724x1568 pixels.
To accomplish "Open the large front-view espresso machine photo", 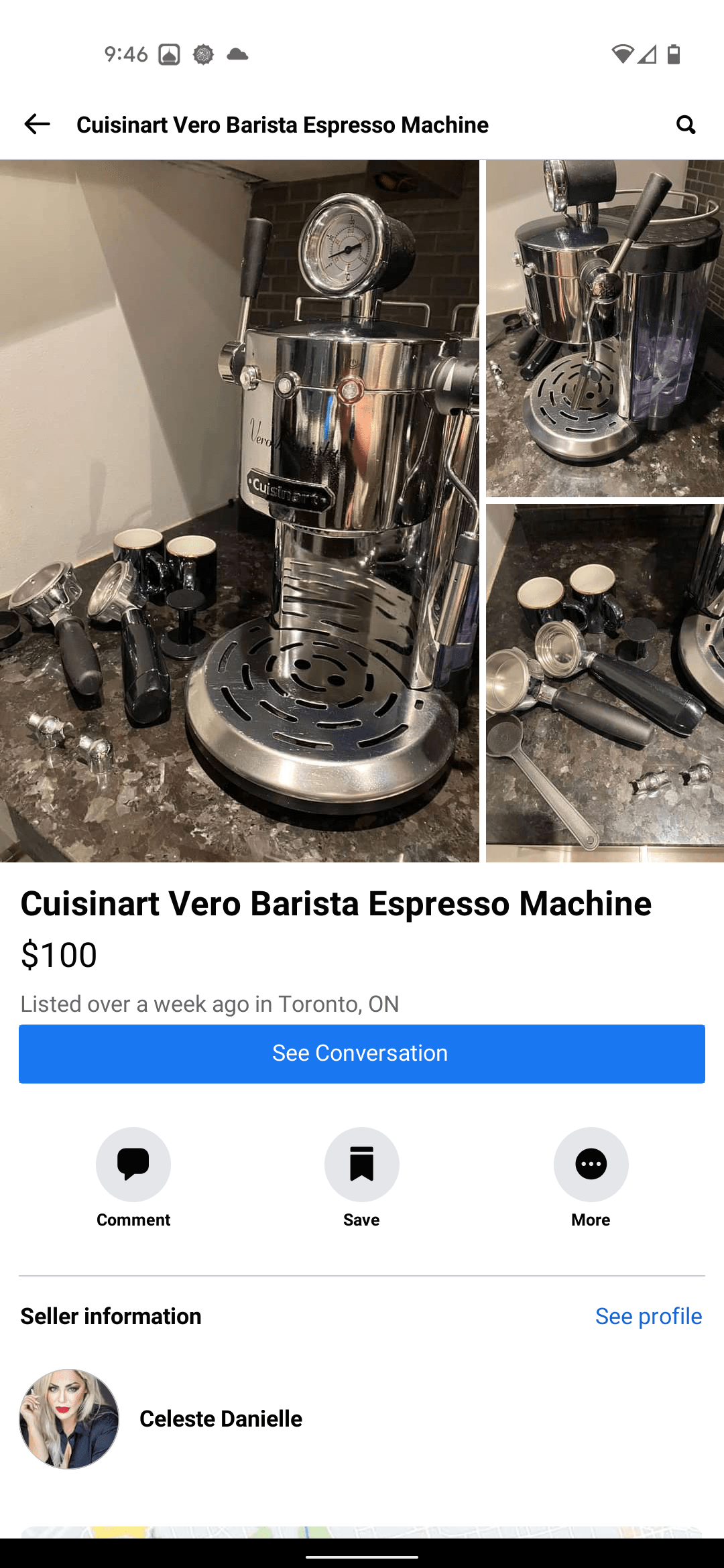I will click(x=239, y=511).
